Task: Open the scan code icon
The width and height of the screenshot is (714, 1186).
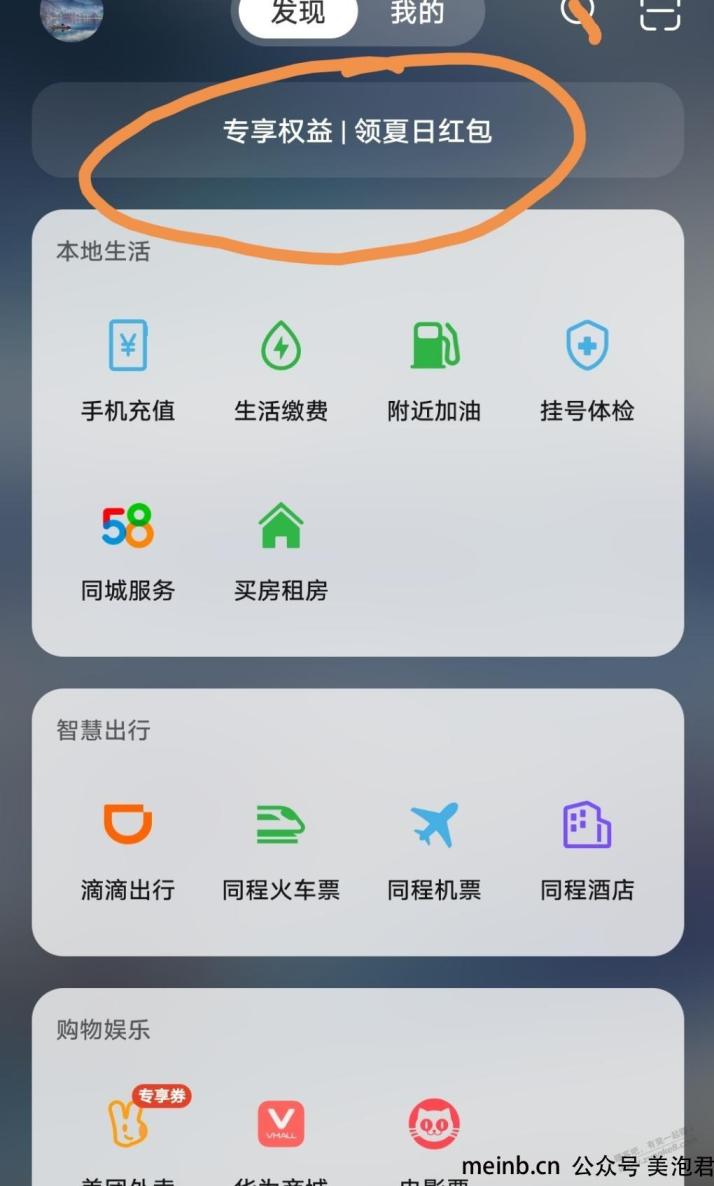Action: pos(660,12)
